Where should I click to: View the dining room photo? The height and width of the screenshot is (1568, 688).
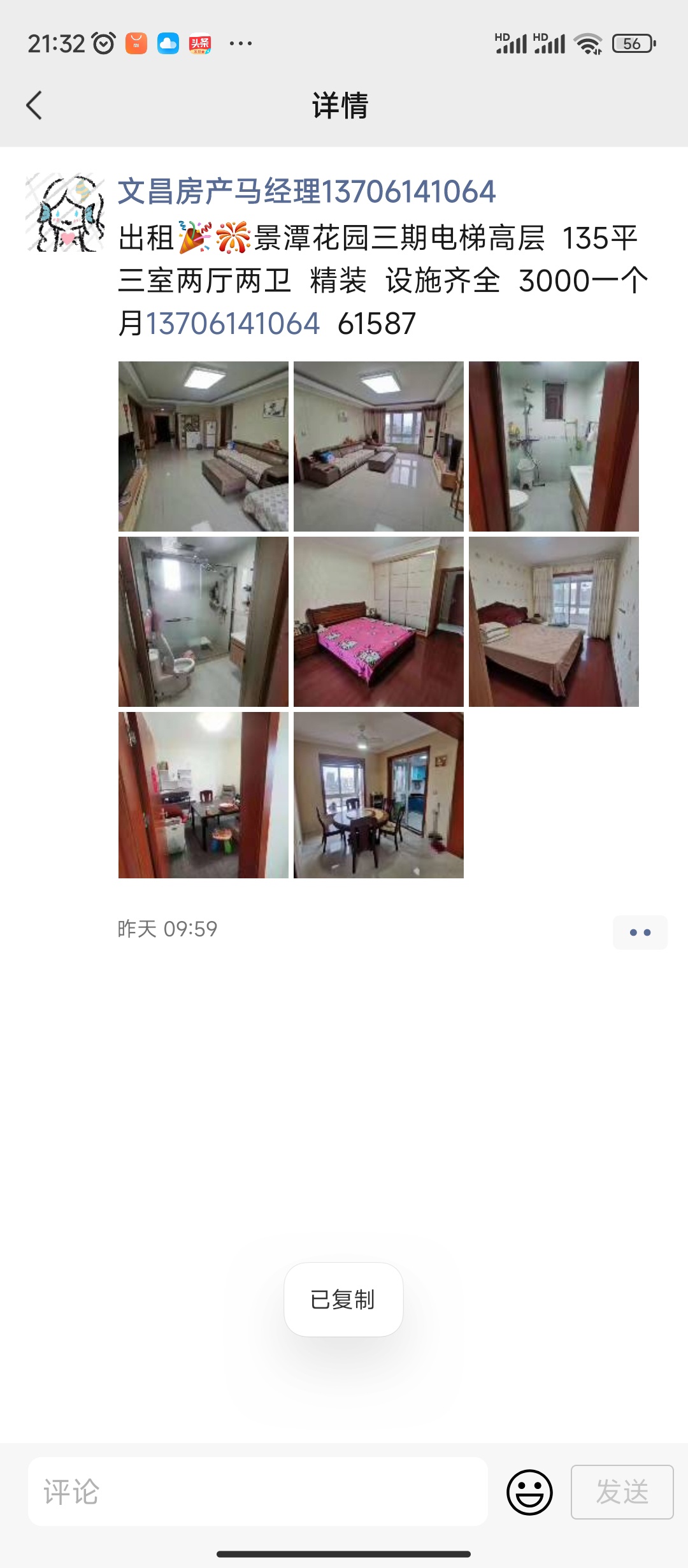pos(378,795)
